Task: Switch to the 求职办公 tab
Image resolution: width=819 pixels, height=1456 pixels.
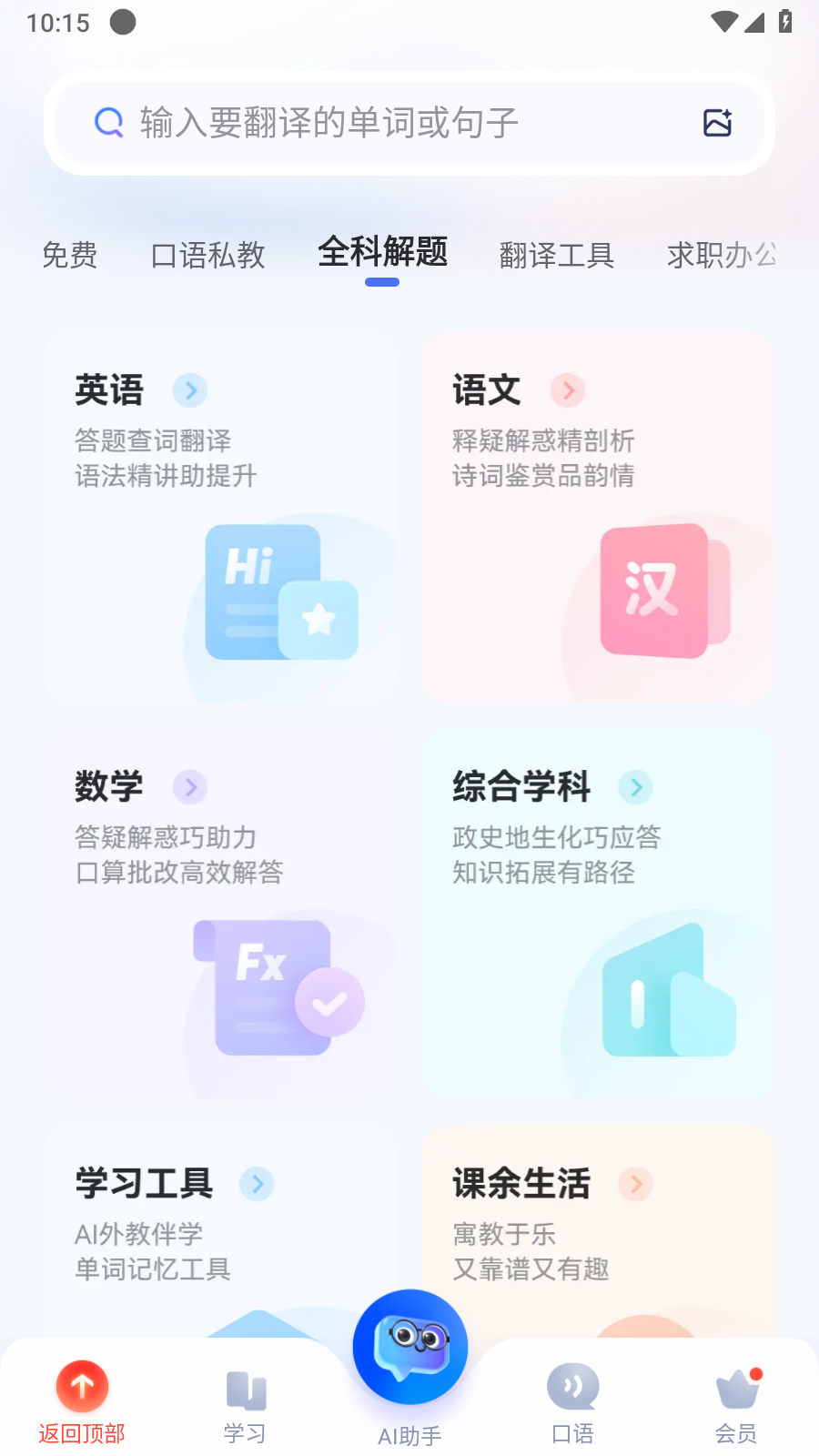Action: coord(723,256)
